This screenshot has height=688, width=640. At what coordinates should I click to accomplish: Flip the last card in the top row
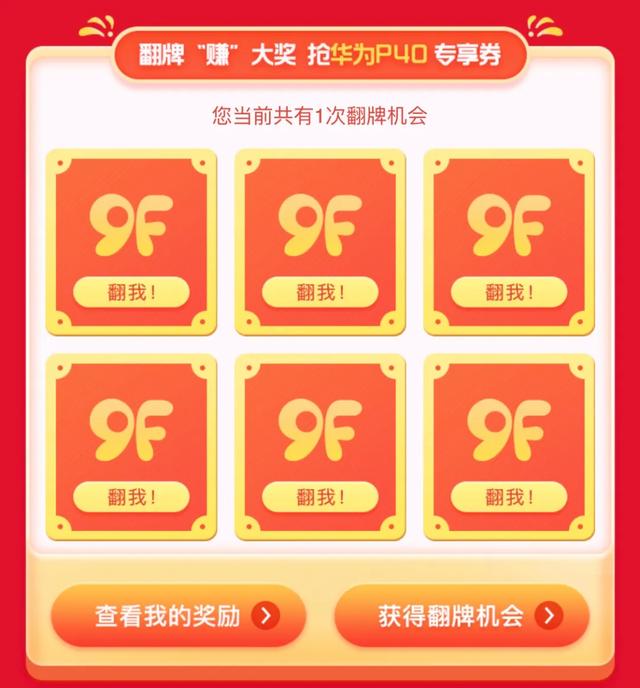(509, 292)
